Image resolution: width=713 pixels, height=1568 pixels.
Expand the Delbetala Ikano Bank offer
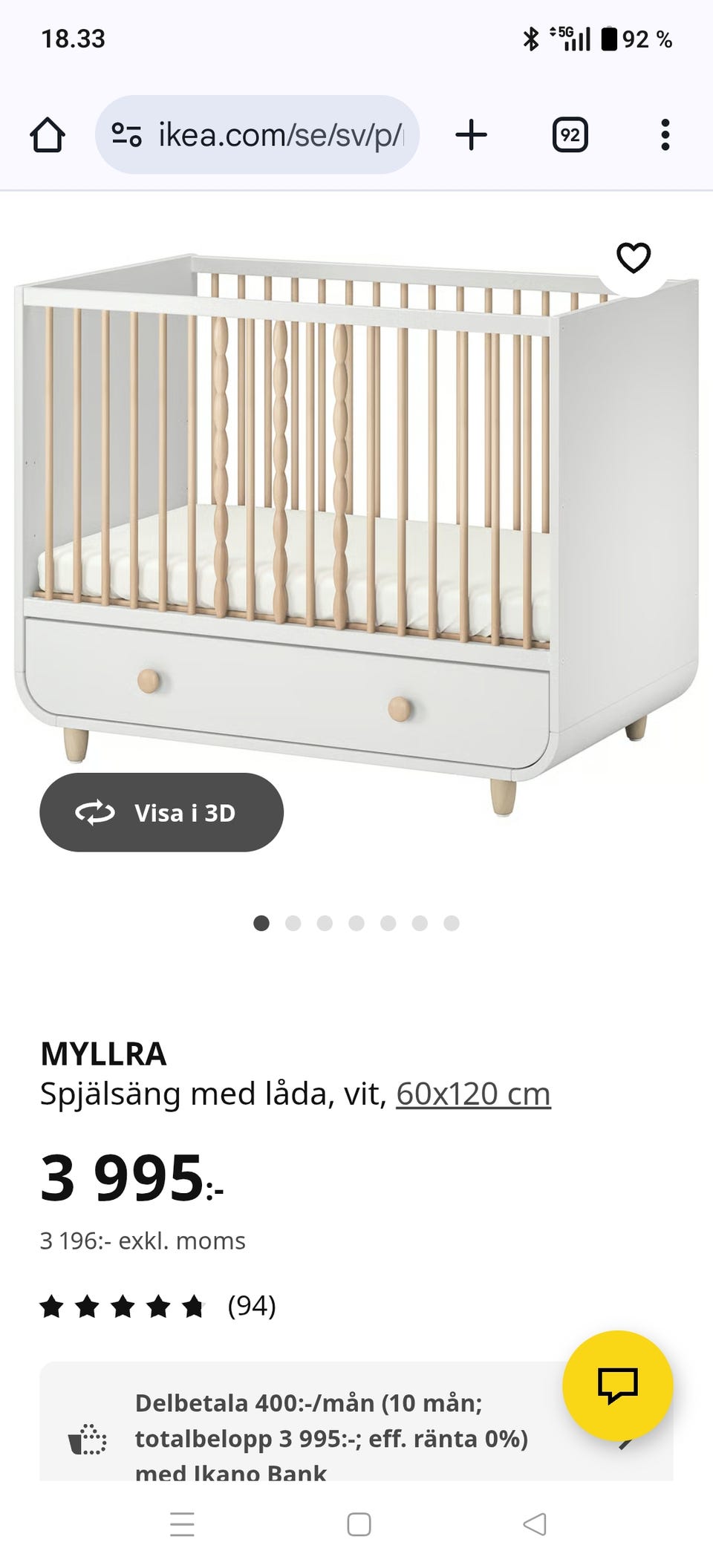pos(356,1421)
